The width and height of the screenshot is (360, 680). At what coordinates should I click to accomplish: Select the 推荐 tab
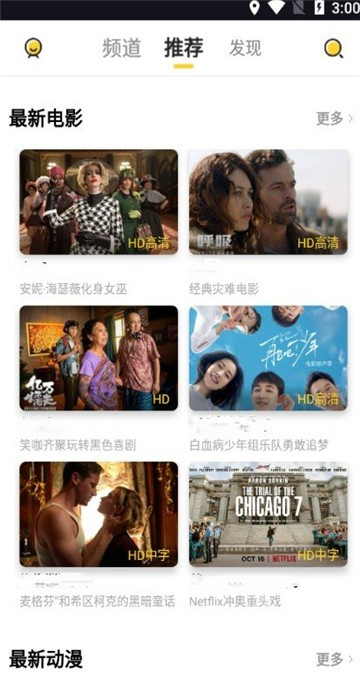[x=183, y=47]
